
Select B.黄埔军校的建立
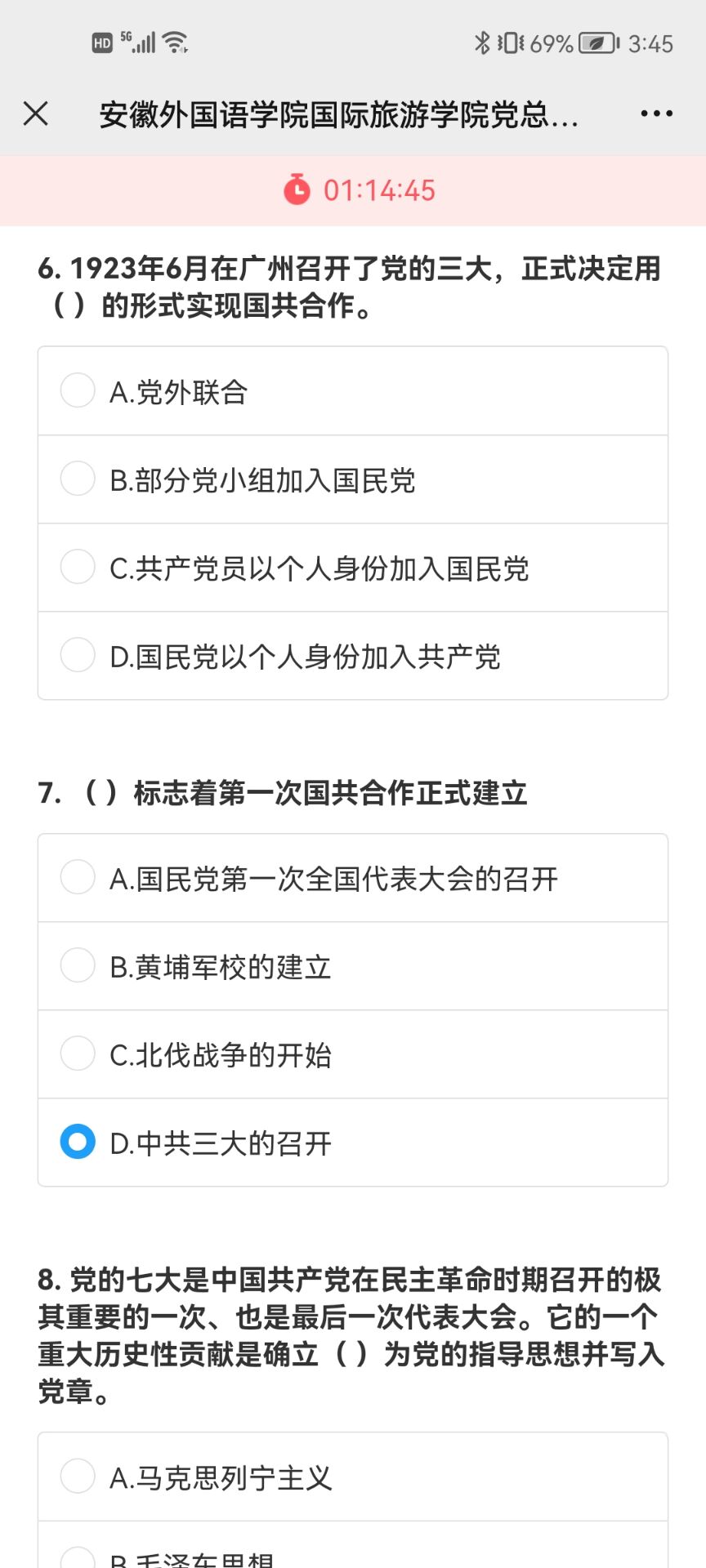(353, 966)
